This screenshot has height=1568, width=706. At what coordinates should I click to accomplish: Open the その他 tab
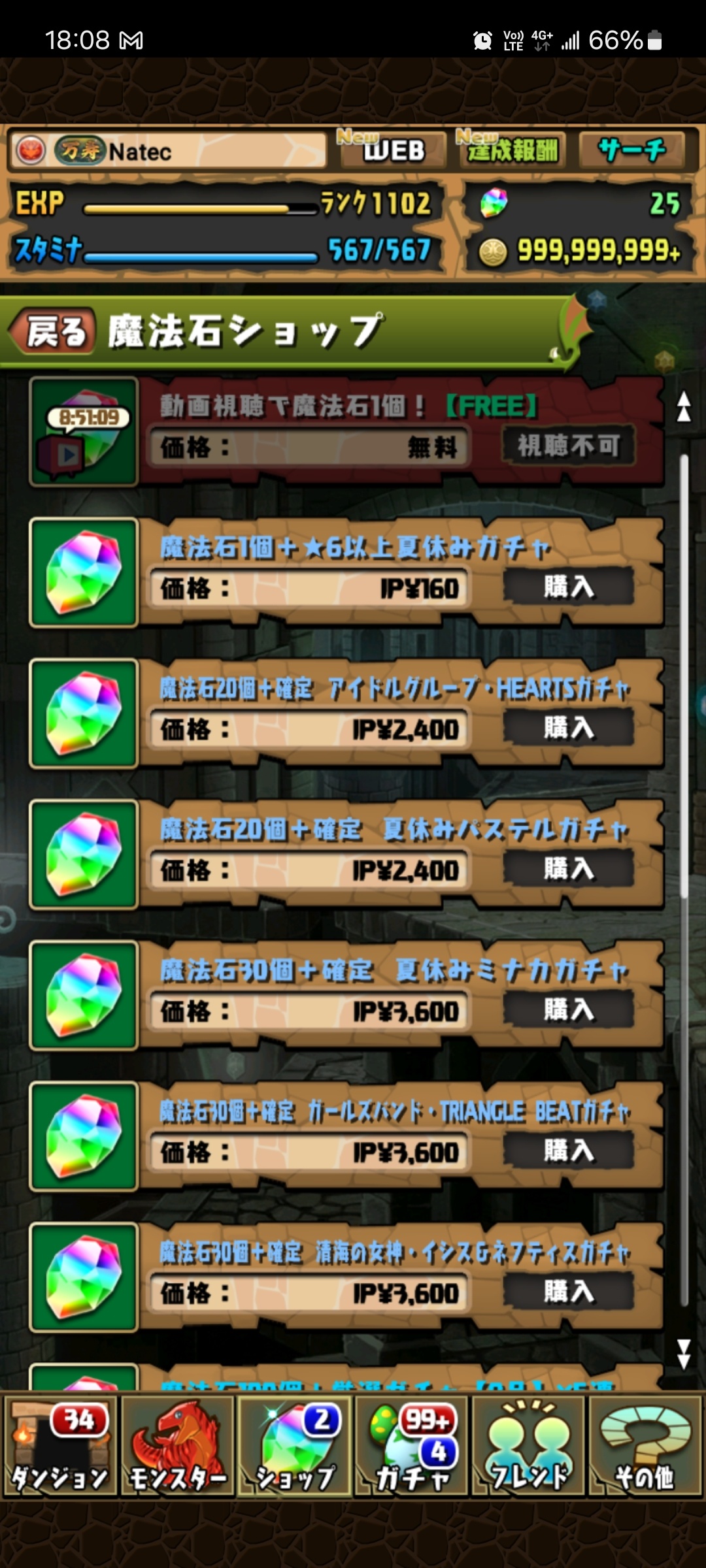pos(645,1446)
